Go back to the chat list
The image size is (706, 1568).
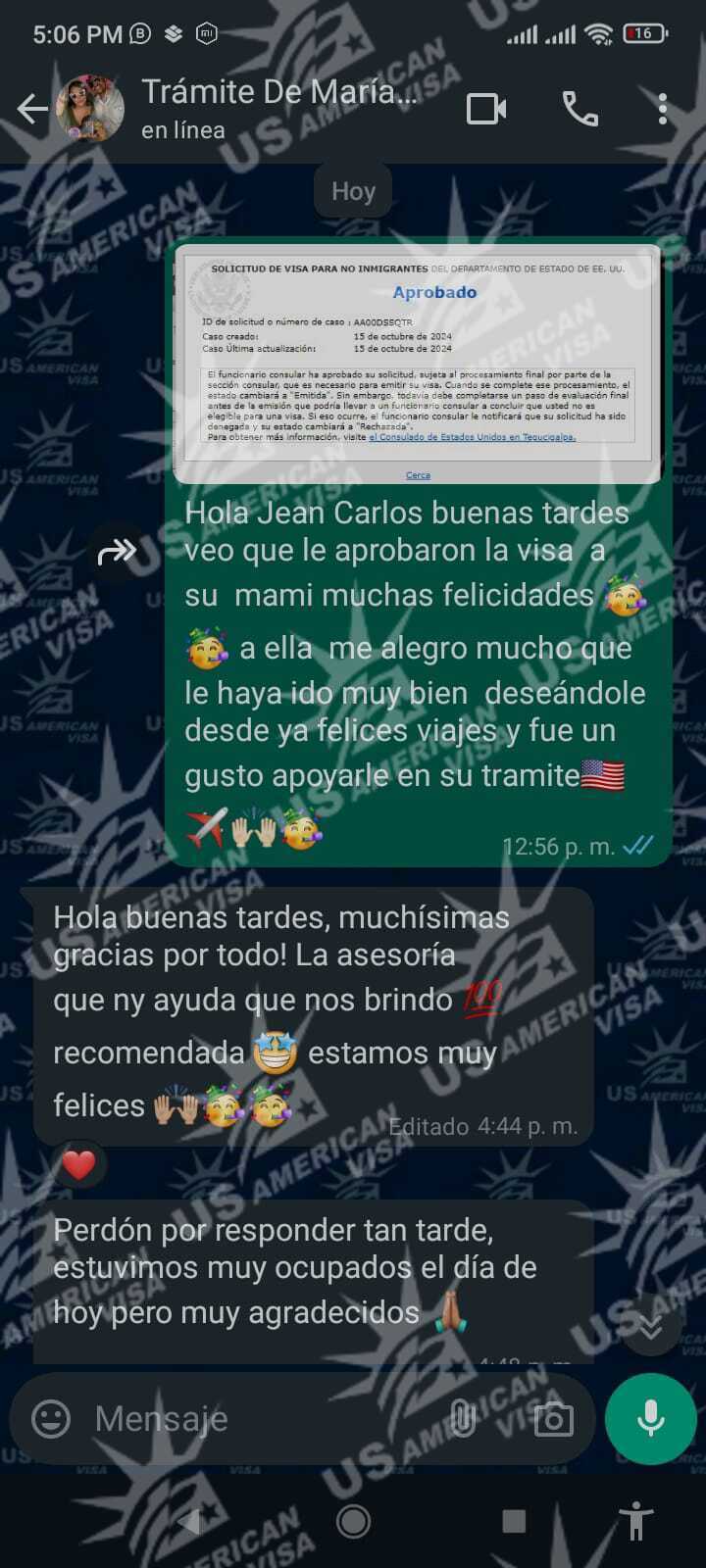coord(31,109)
